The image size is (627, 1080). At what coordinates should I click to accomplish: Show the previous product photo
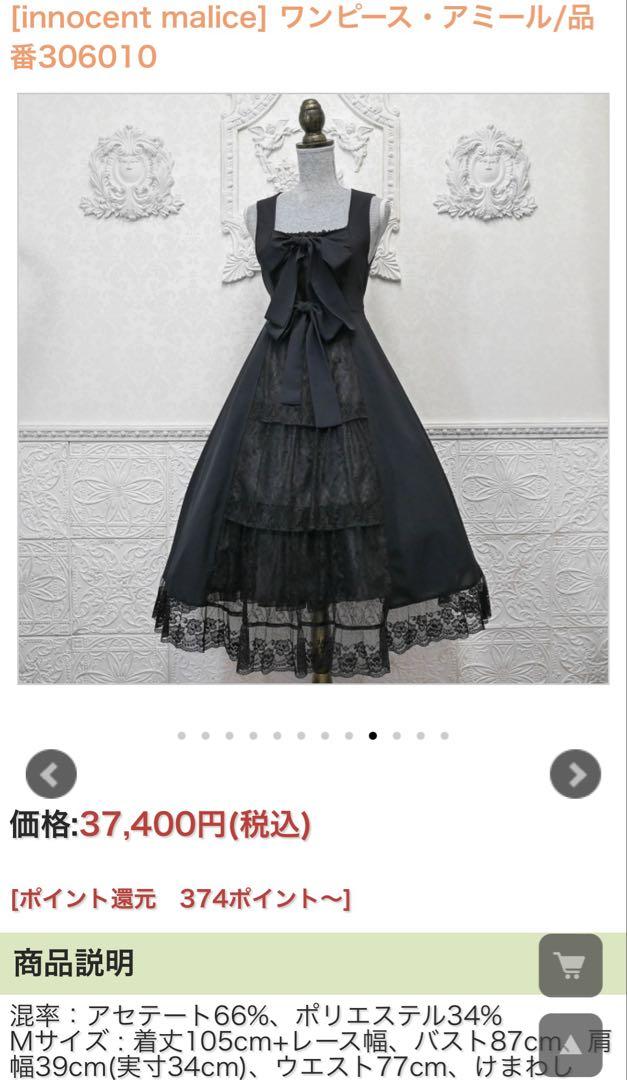tap(51, 774)
